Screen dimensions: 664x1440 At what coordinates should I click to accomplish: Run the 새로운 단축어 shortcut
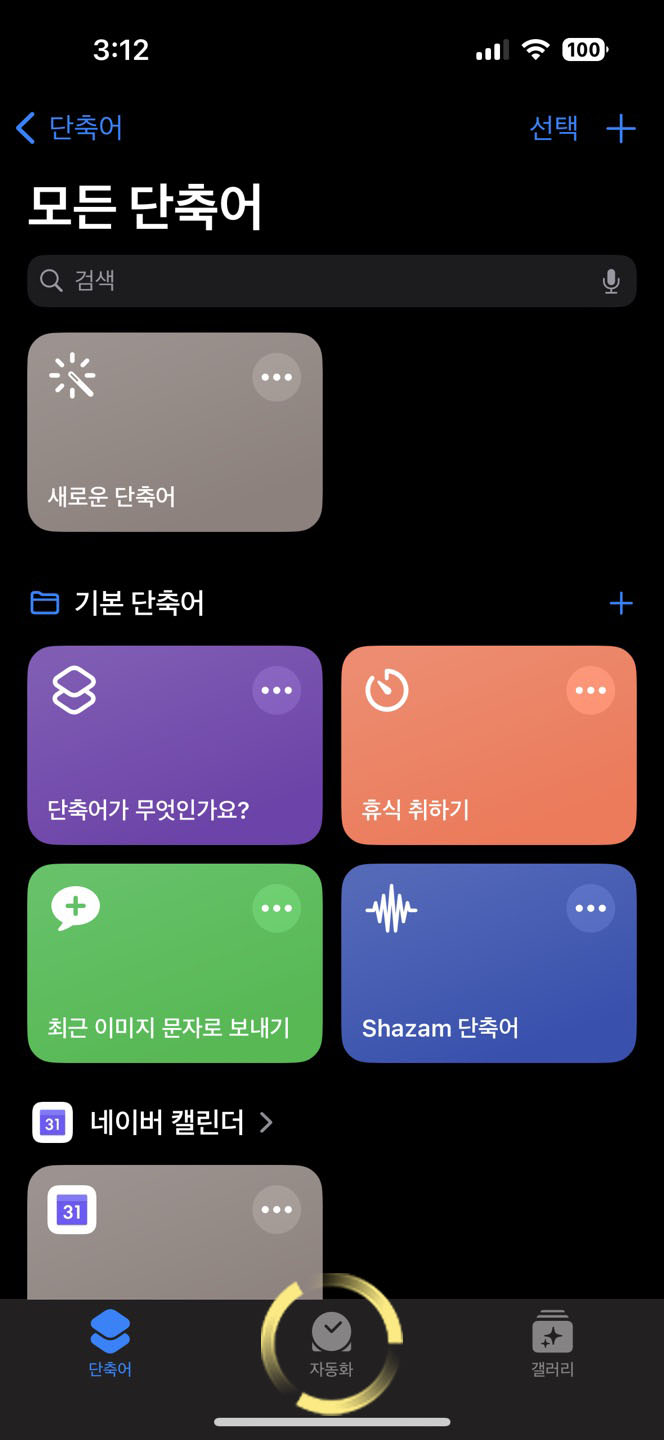(x=175, y=432)
